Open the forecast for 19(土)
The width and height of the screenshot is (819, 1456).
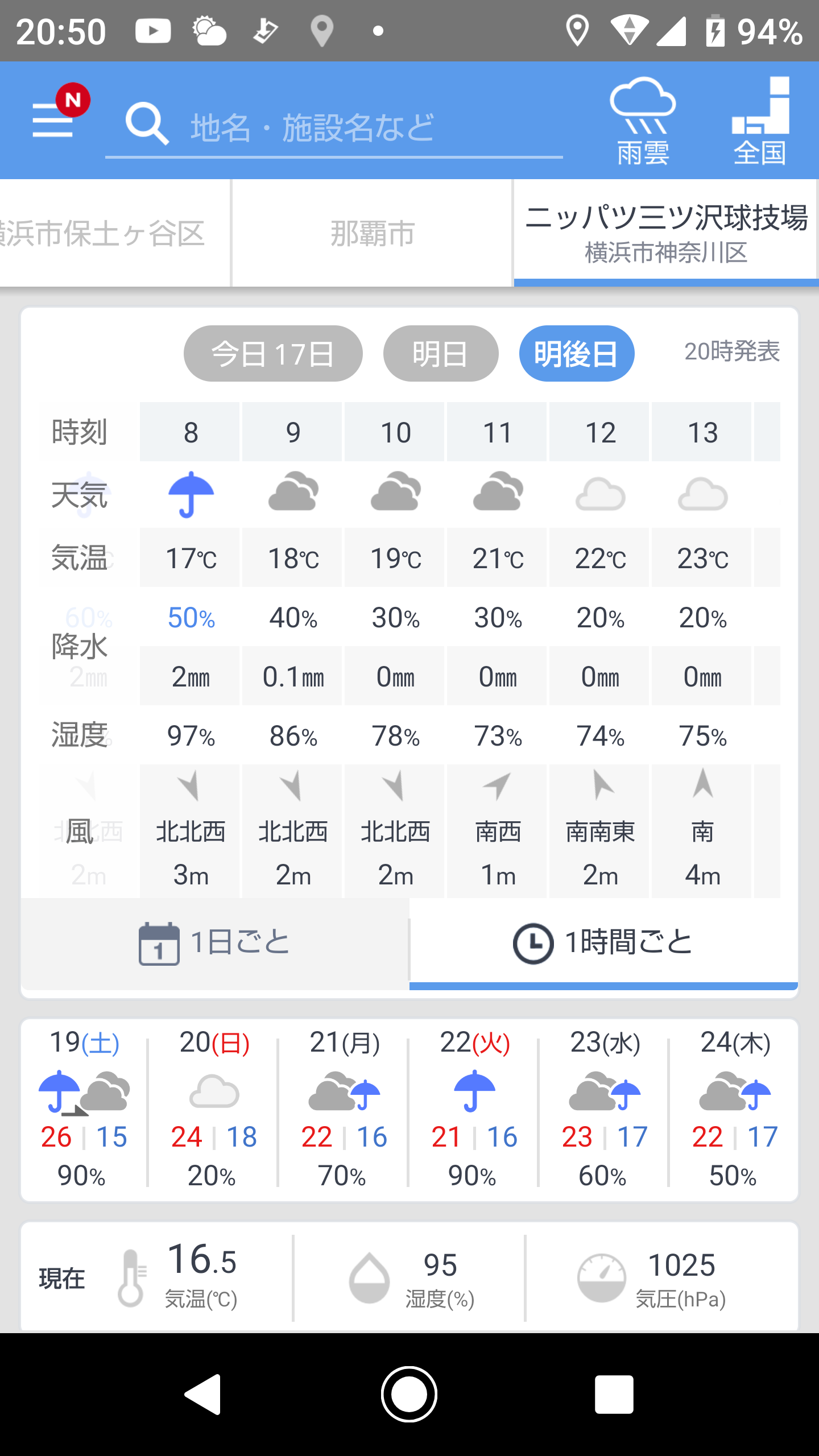pos(84,1109)
